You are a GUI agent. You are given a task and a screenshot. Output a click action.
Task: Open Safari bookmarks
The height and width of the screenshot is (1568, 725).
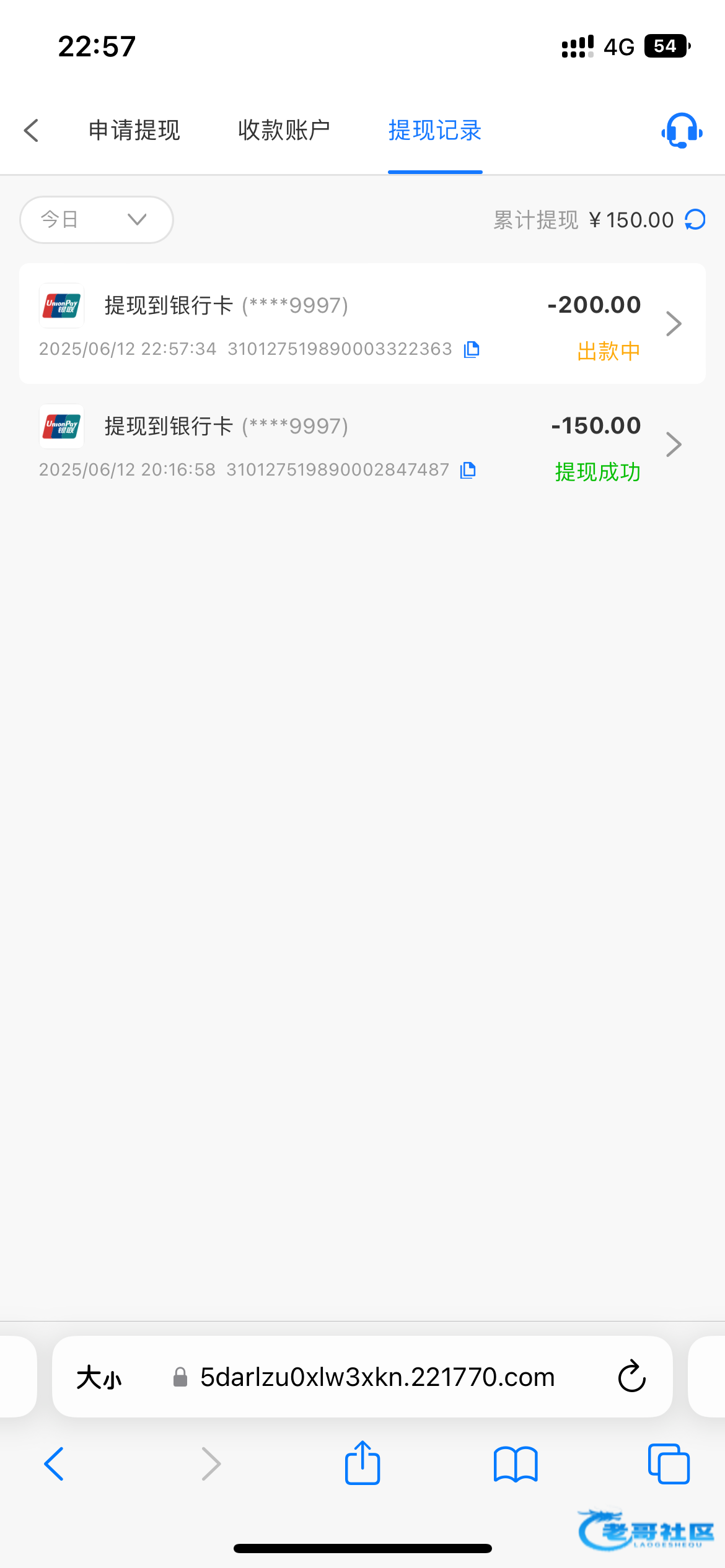516,1465
